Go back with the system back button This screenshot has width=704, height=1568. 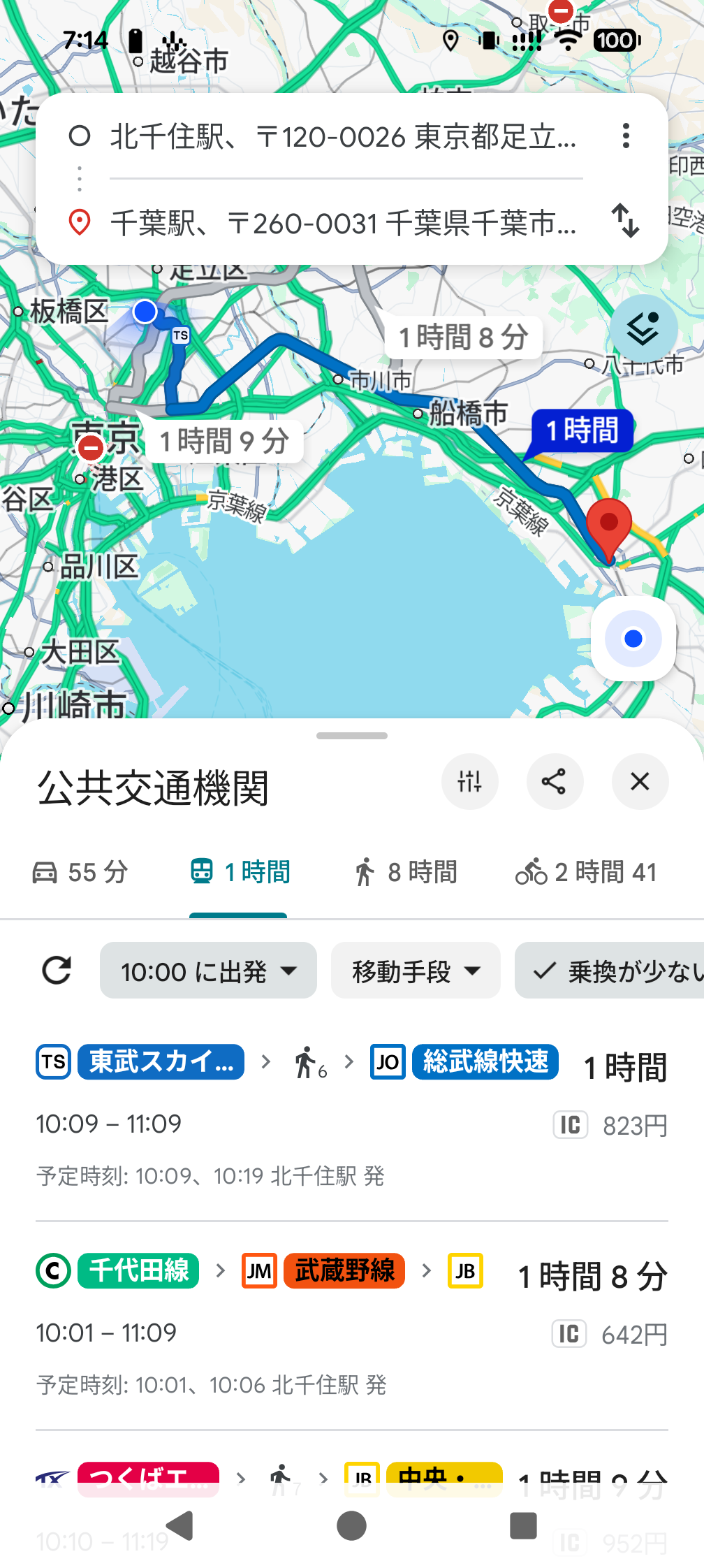tap(180, 1525)
